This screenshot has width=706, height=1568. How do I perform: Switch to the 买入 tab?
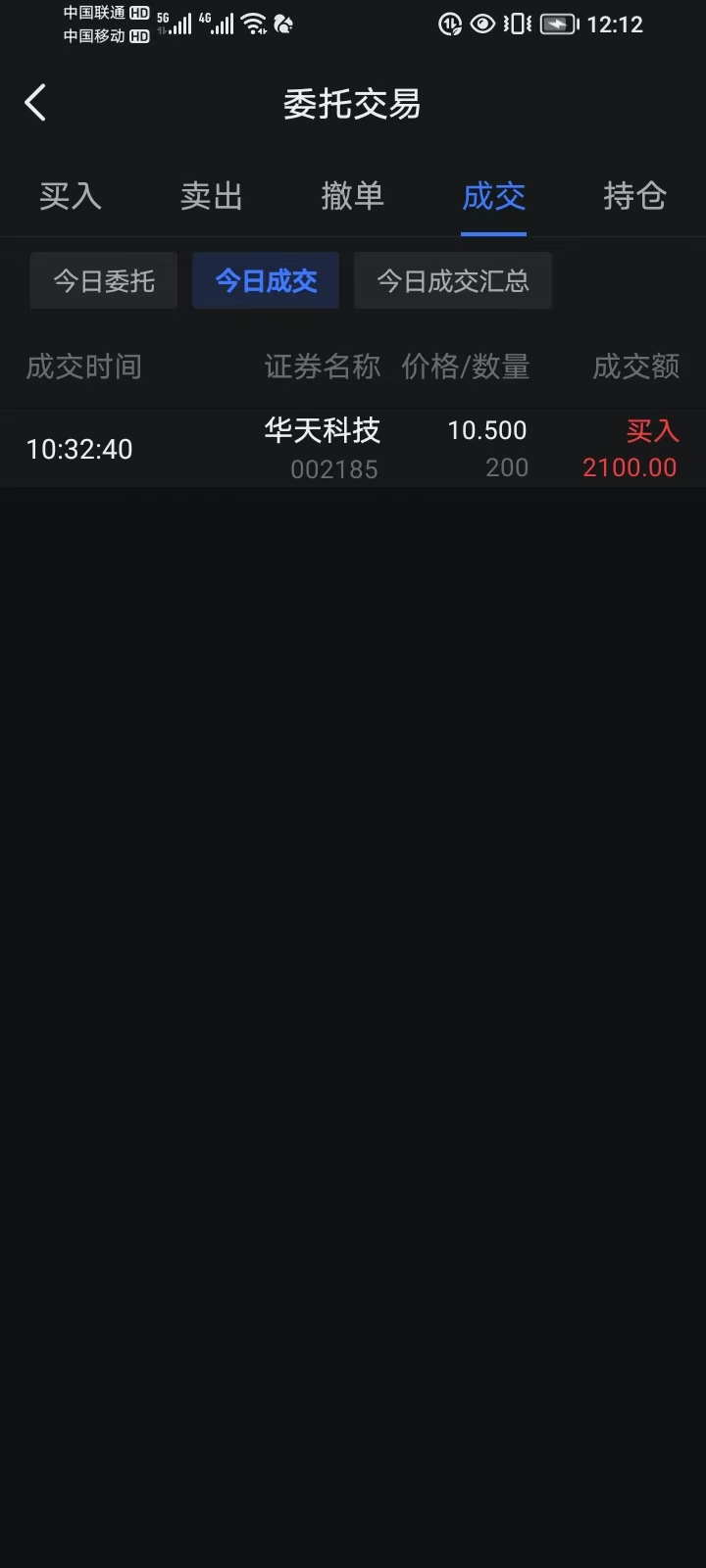(x=71, y=196)
